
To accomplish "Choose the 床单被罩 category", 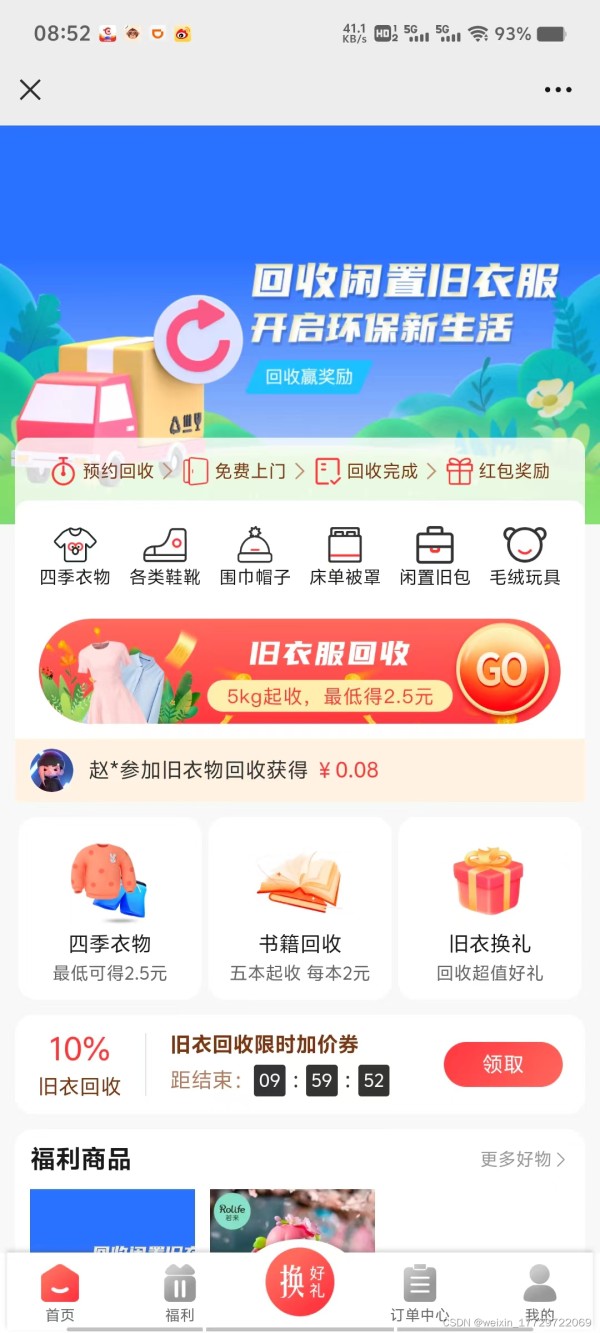I will [345, 556].
